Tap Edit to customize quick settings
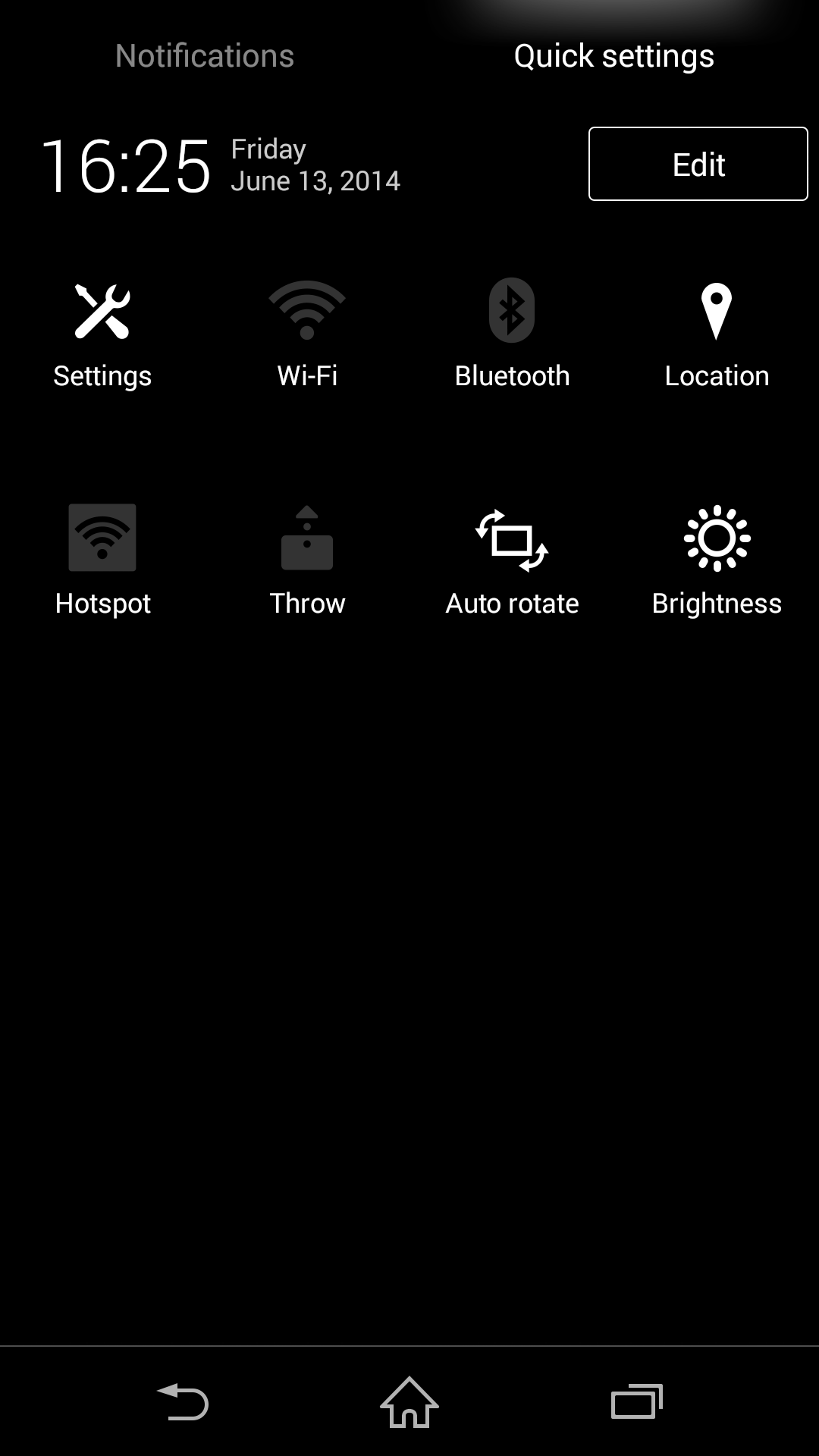819x1456 pixels. [697, 164]
